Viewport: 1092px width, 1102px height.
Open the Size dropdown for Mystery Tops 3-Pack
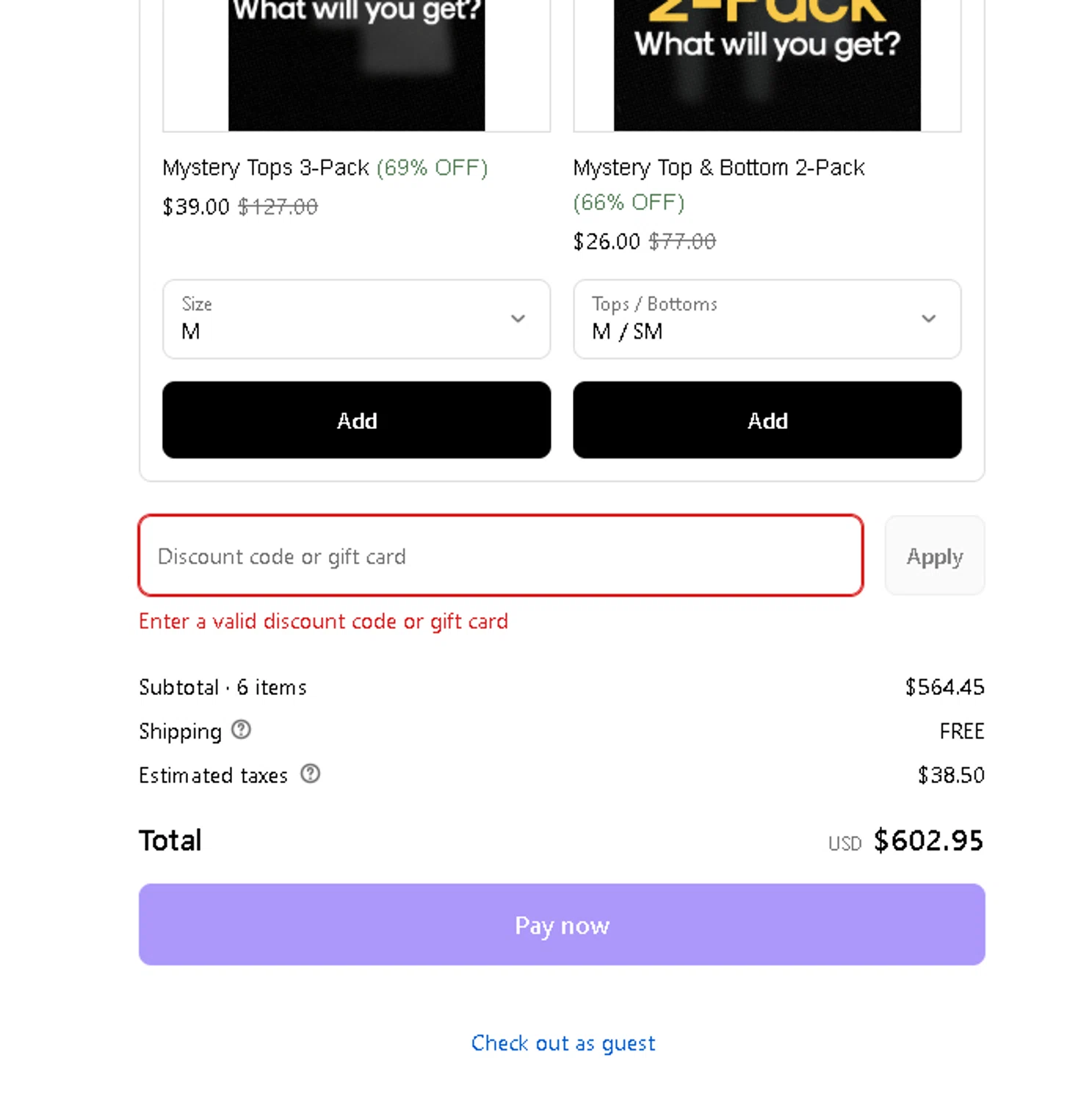point(356,319)
